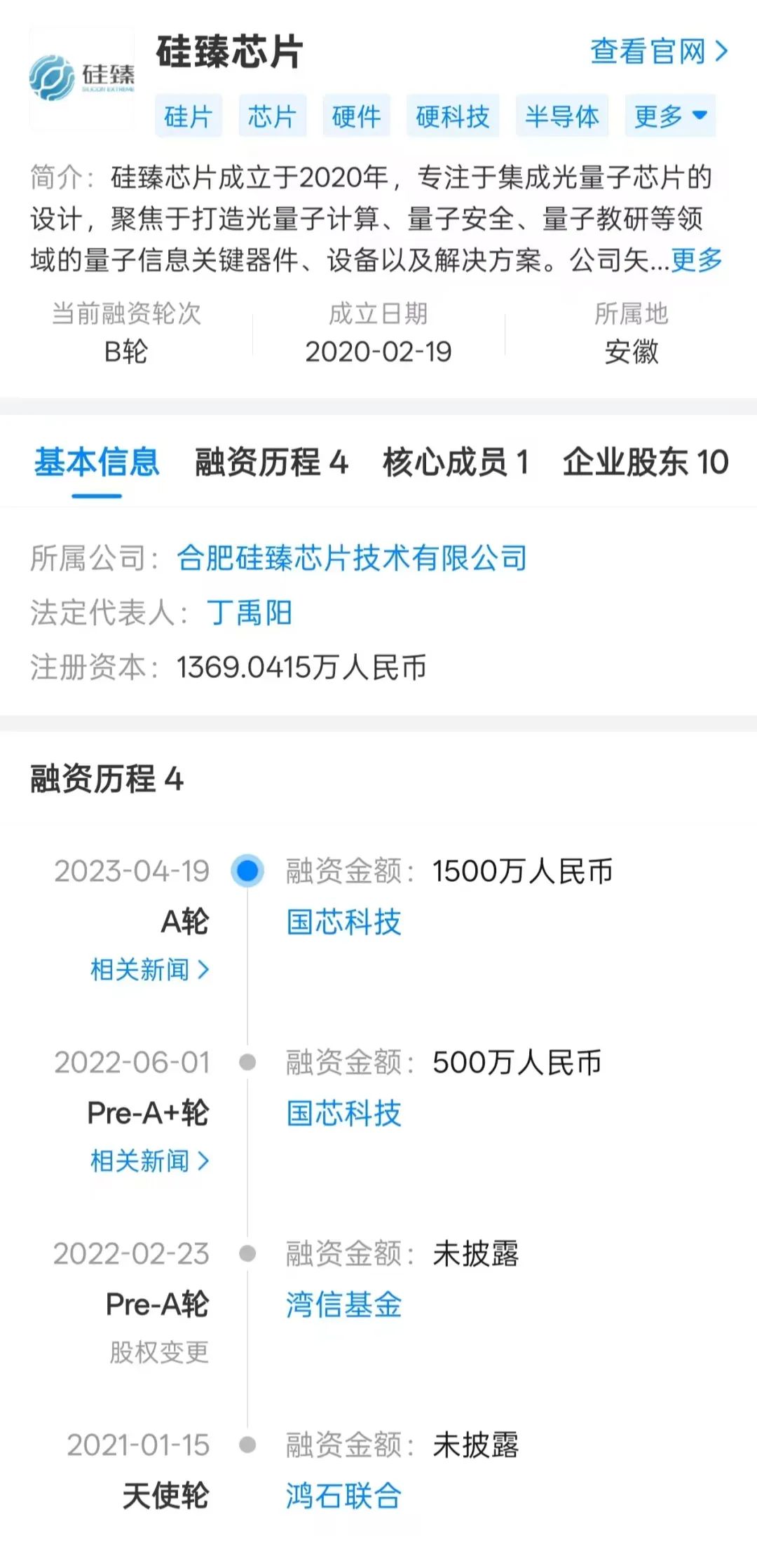The image size is (757, 1568).
Task: Open investor 湾信基金
Action: pos(343,1304)
